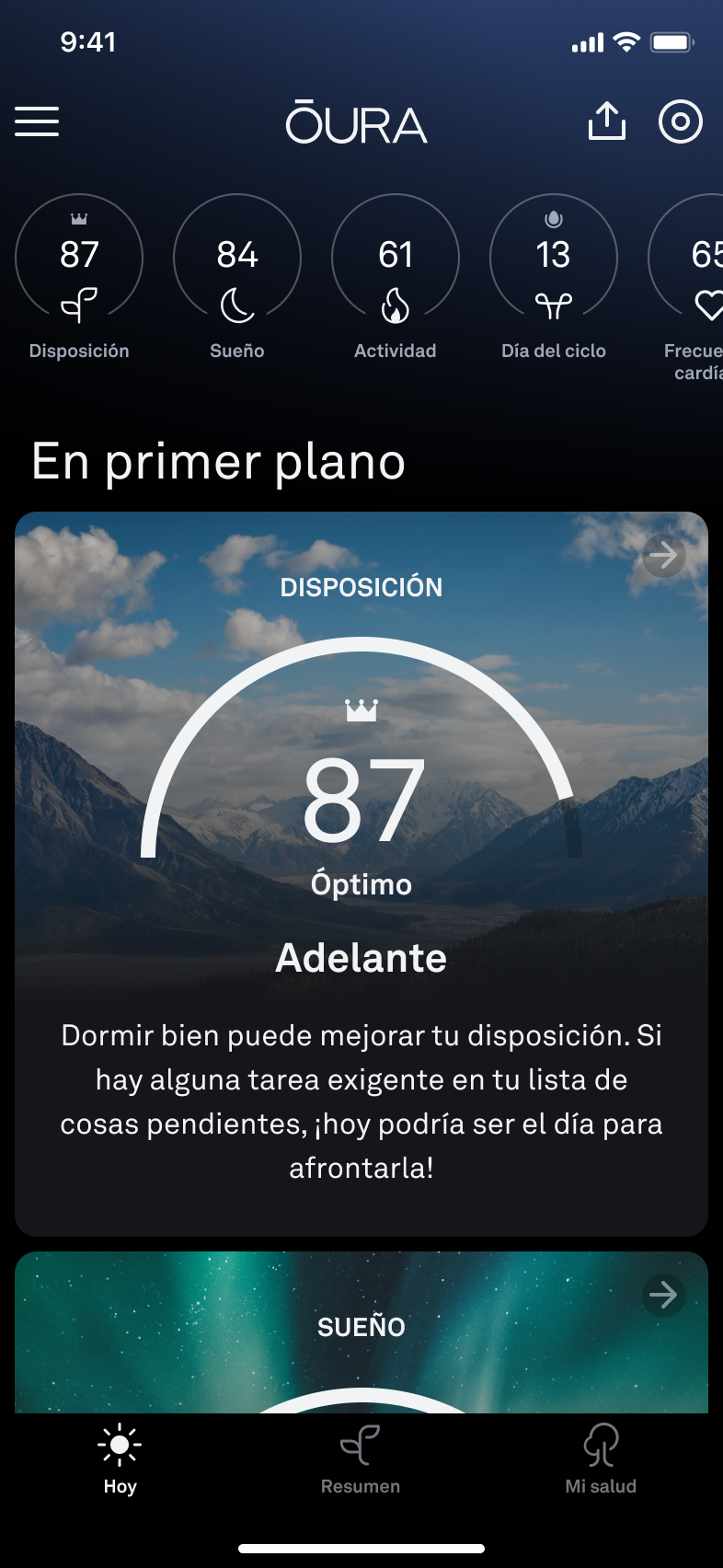Image resolution: width=723 pixels, height=1568 pixels.
Task: Open the Disposición score circle
Action: point(79,259)
